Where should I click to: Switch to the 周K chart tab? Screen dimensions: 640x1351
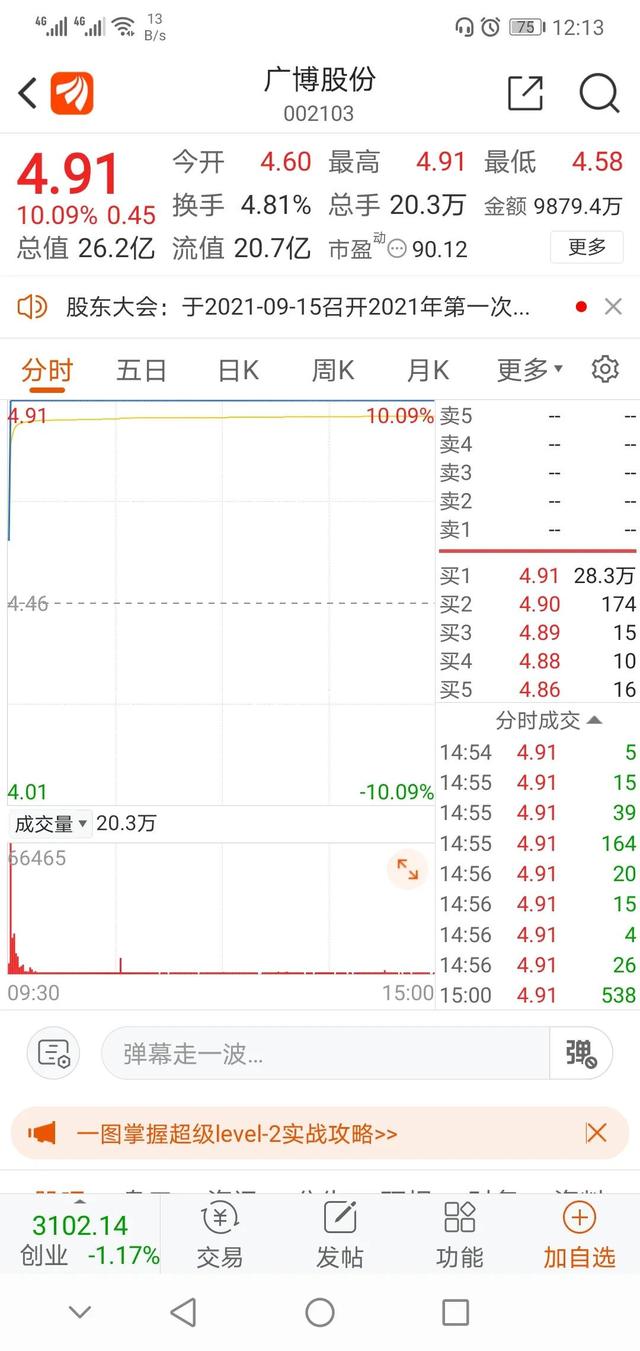[x=333, y=370]
